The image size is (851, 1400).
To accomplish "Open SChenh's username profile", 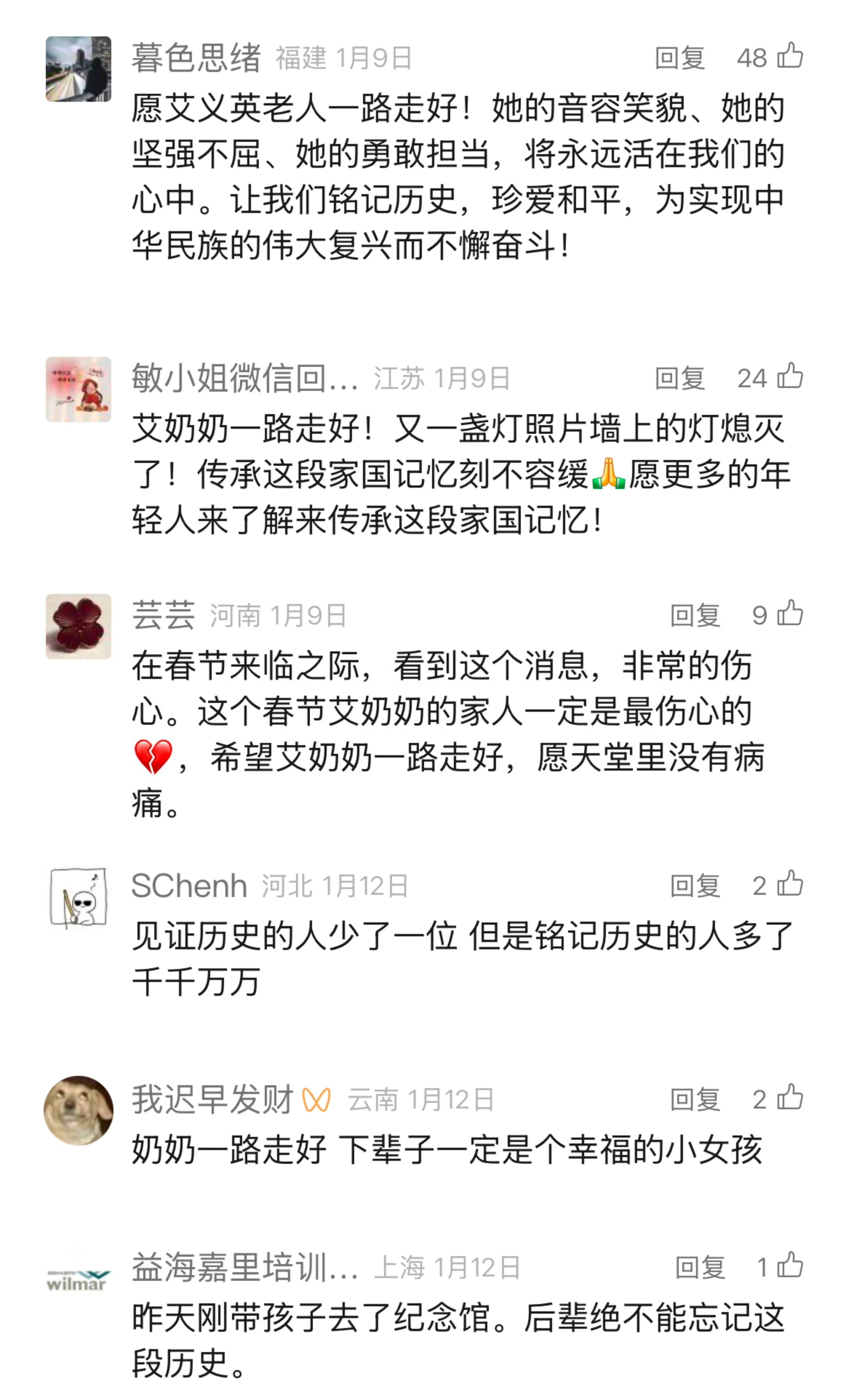I will point(189,885).
